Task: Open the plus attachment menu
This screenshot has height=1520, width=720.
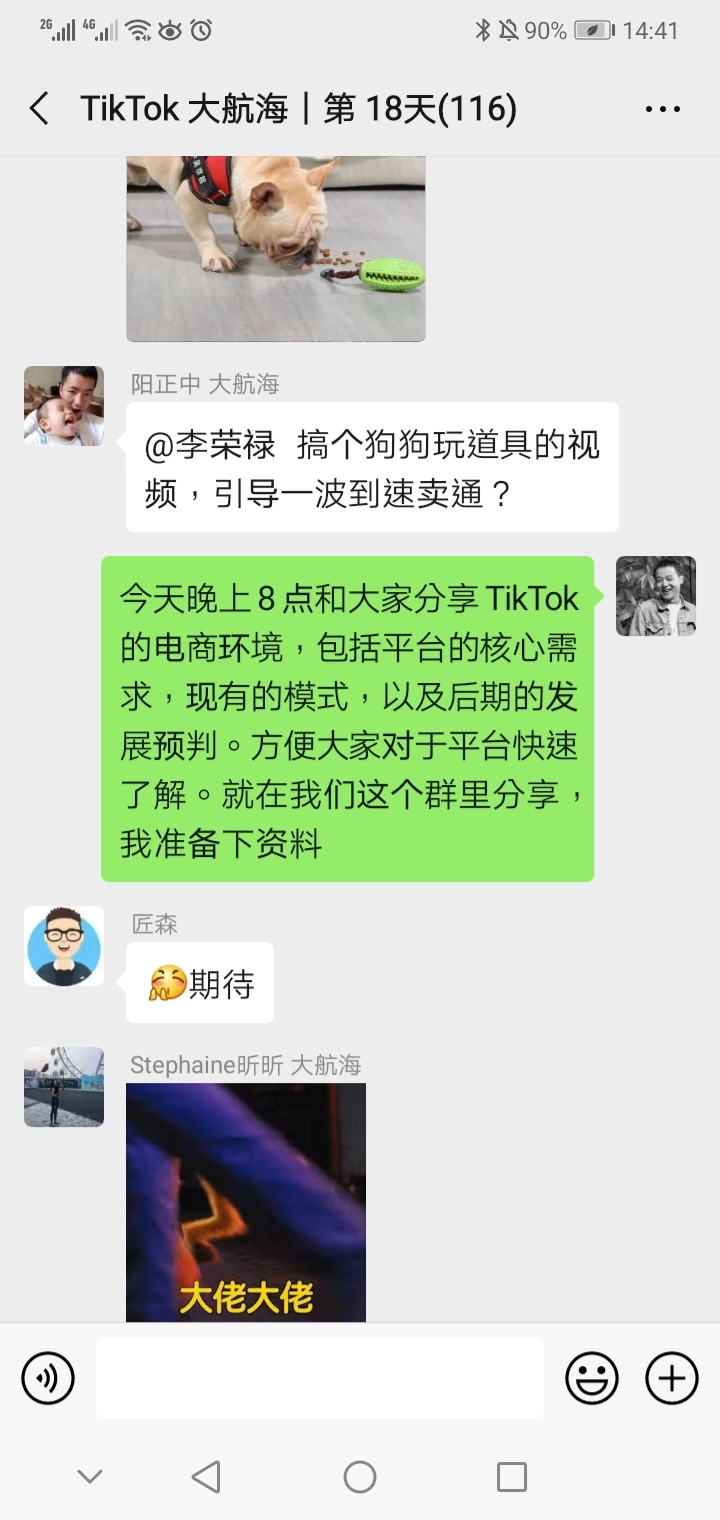Action: pos(672,1378)
